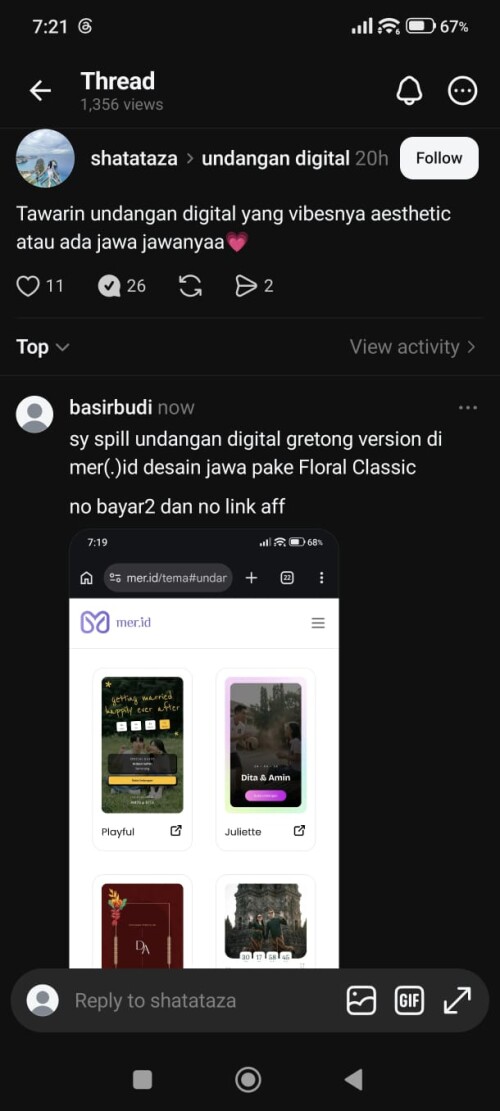Add a GIF to the reply
The height and width of the screenshot is (1111, 500).
pyautogui.click(x=409, y=1000)
